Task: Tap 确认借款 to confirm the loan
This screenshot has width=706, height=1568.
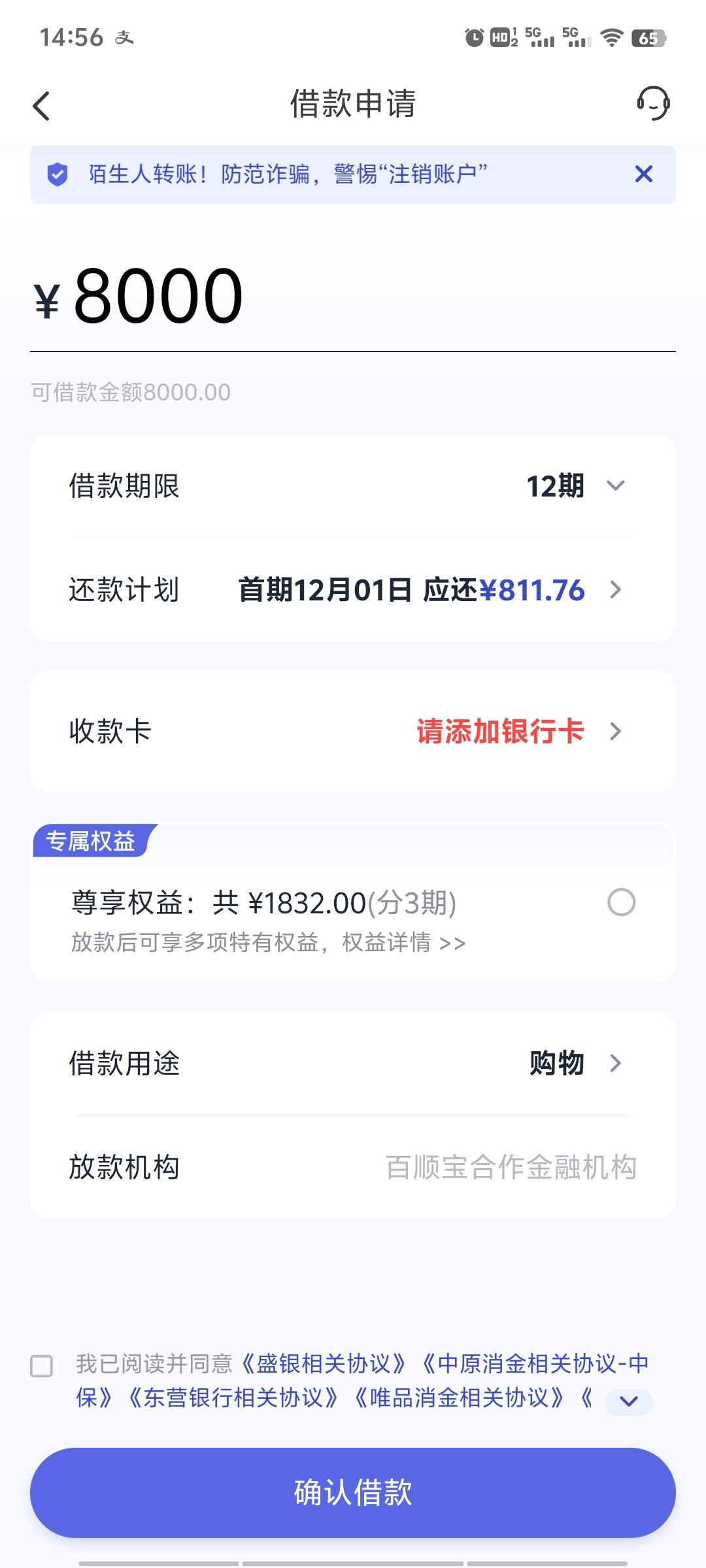Action: (353, 1492)
